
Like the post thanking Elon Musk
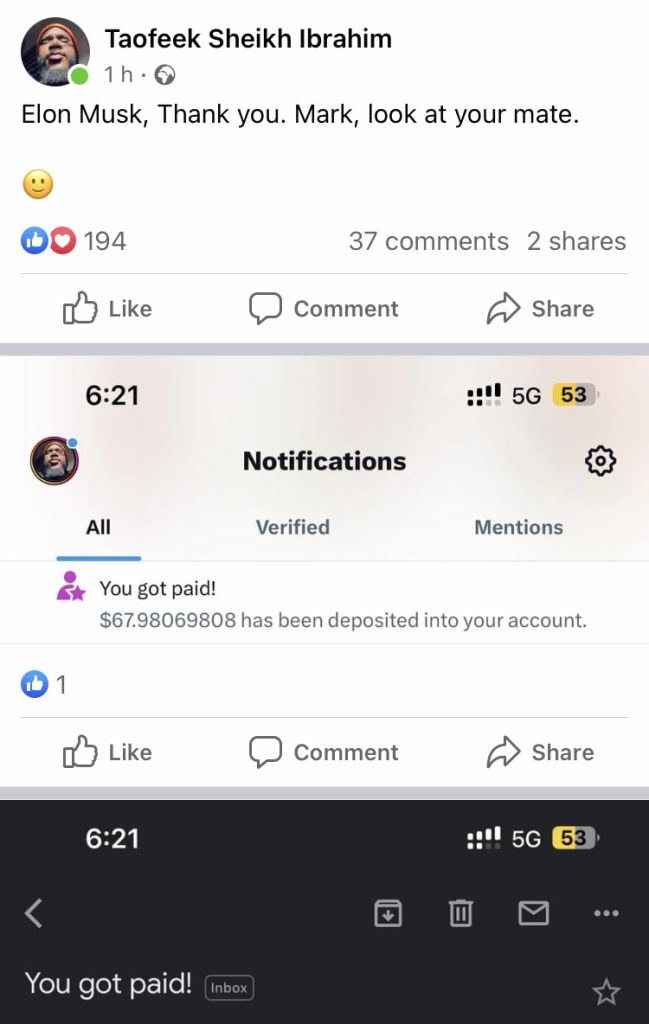click(108, 309)
